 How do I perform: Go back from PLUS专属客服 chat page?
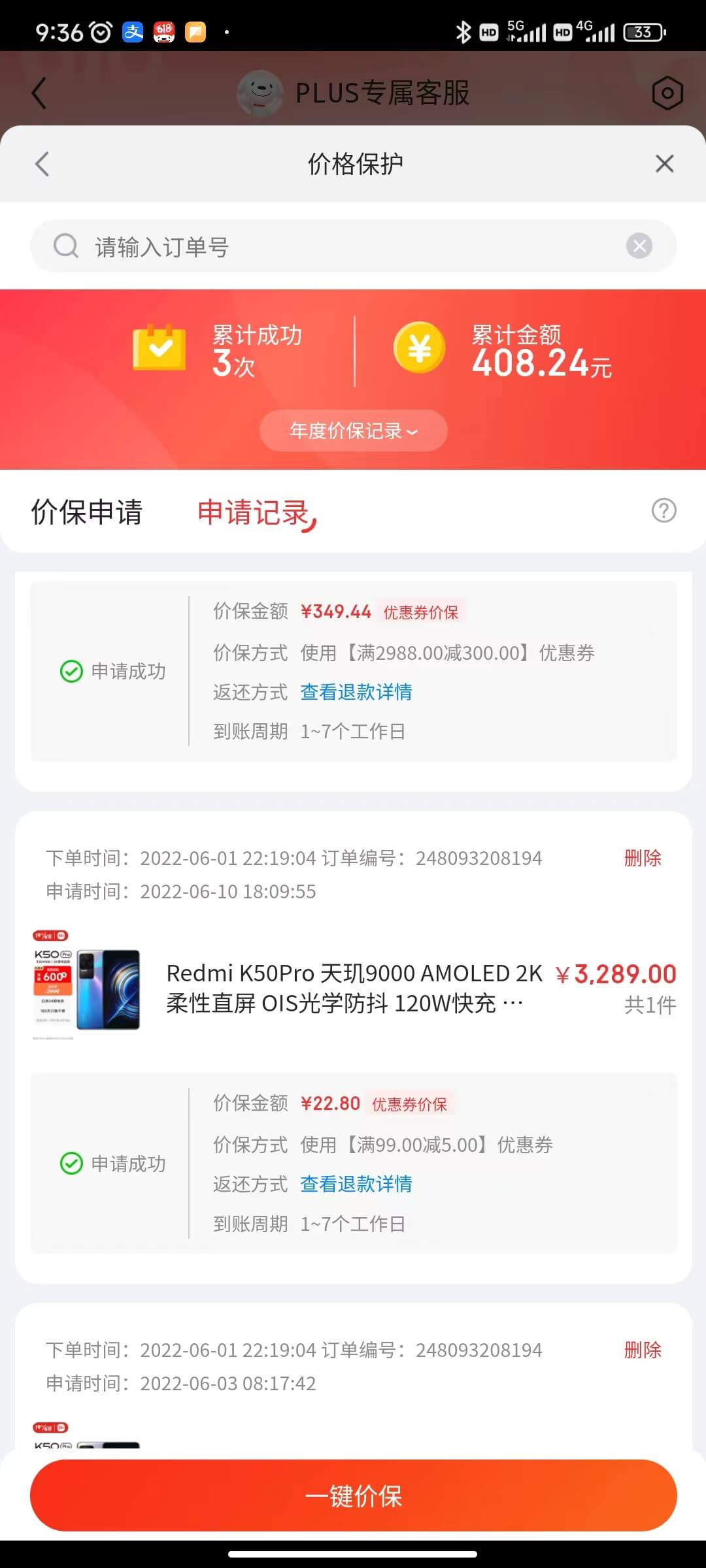(39, 93)
